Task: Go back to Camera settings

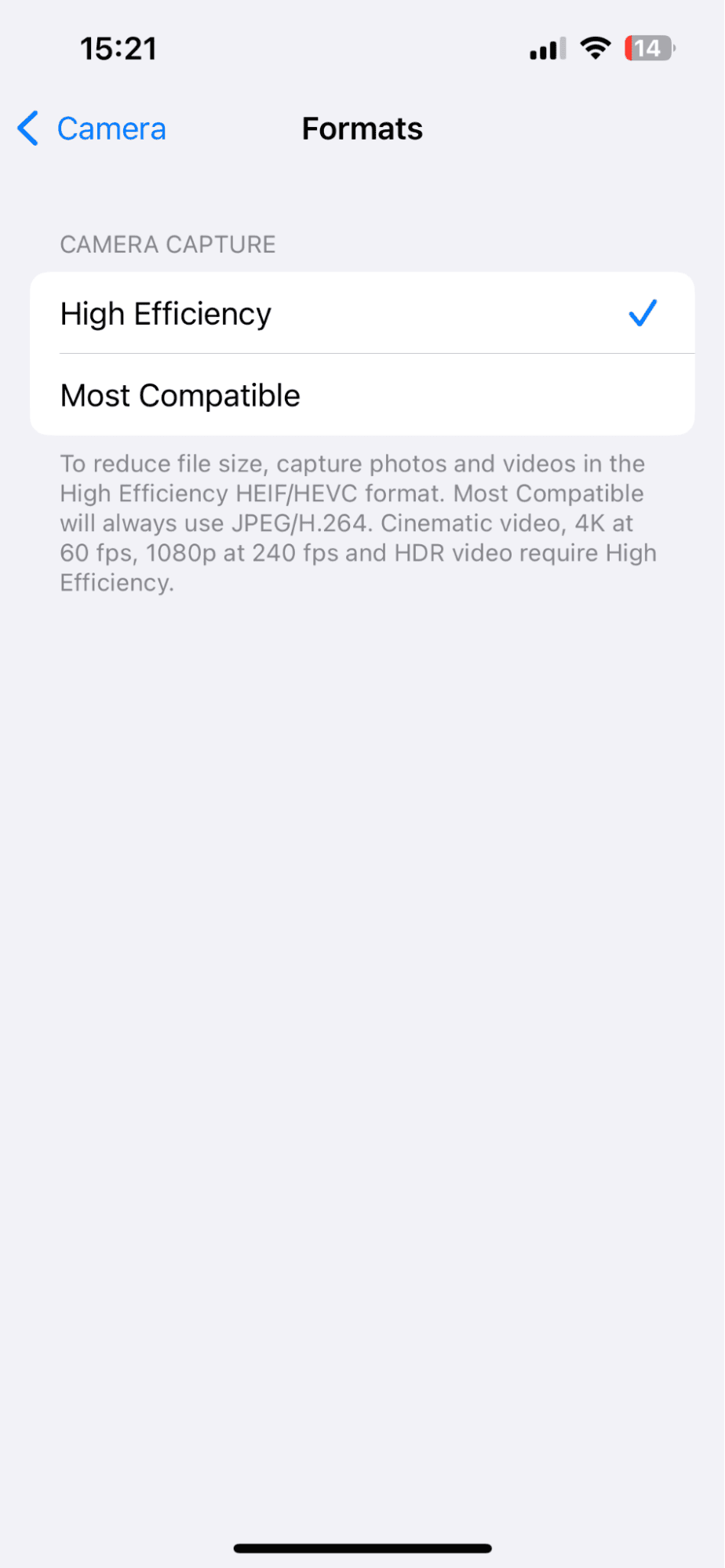Action: [x=93, y=129]
